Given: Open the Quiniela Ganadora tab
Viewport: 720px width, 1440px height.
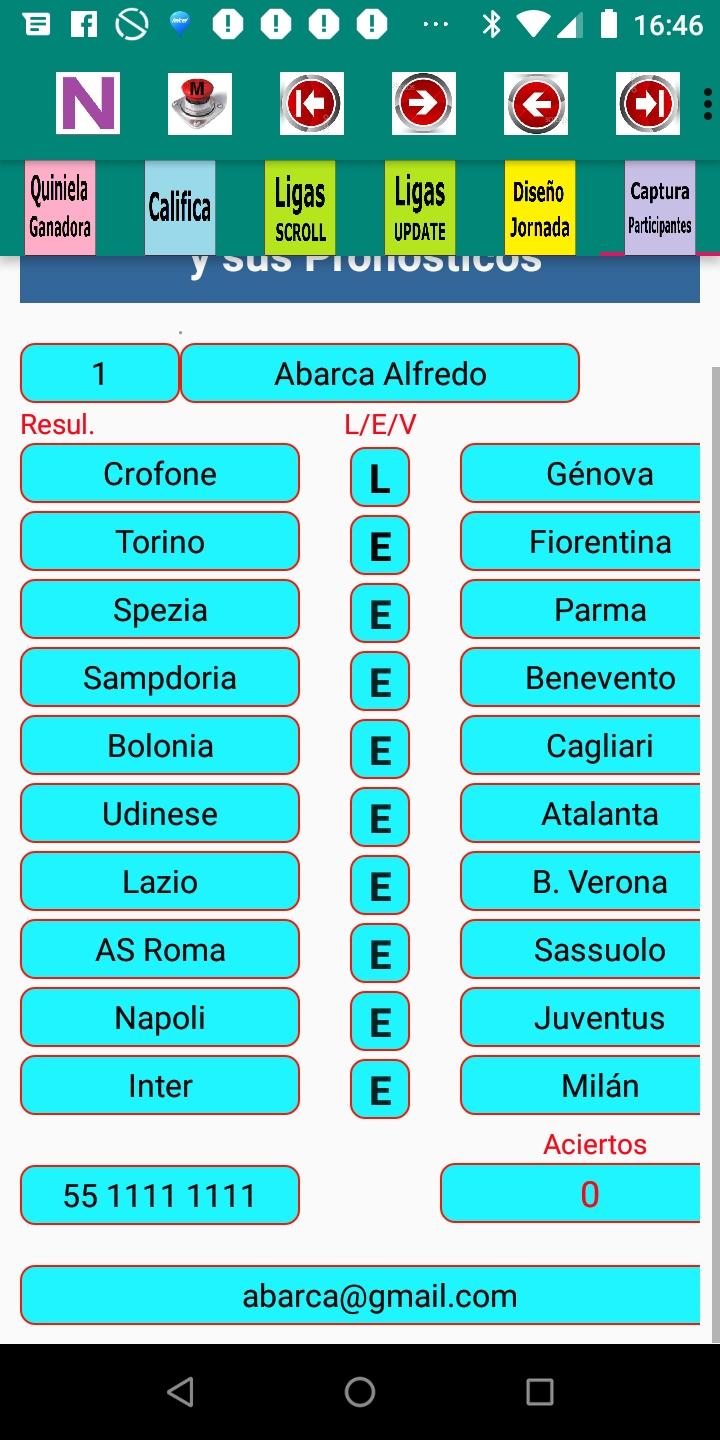Looking at the screenshot, I should click(60, 208).
